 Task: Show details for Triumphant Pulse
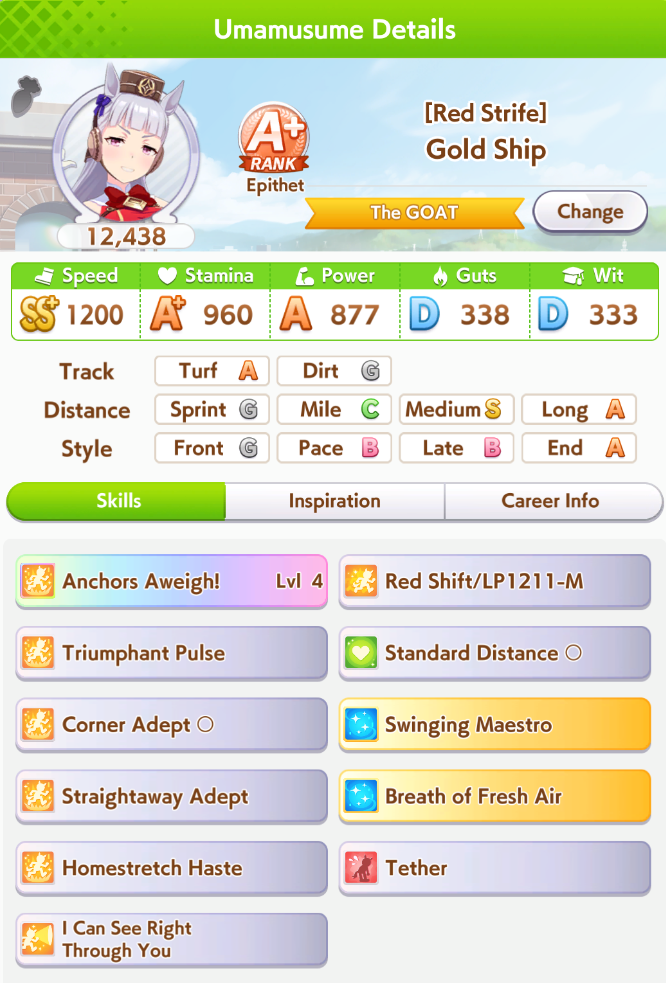(x=171, y=654)
